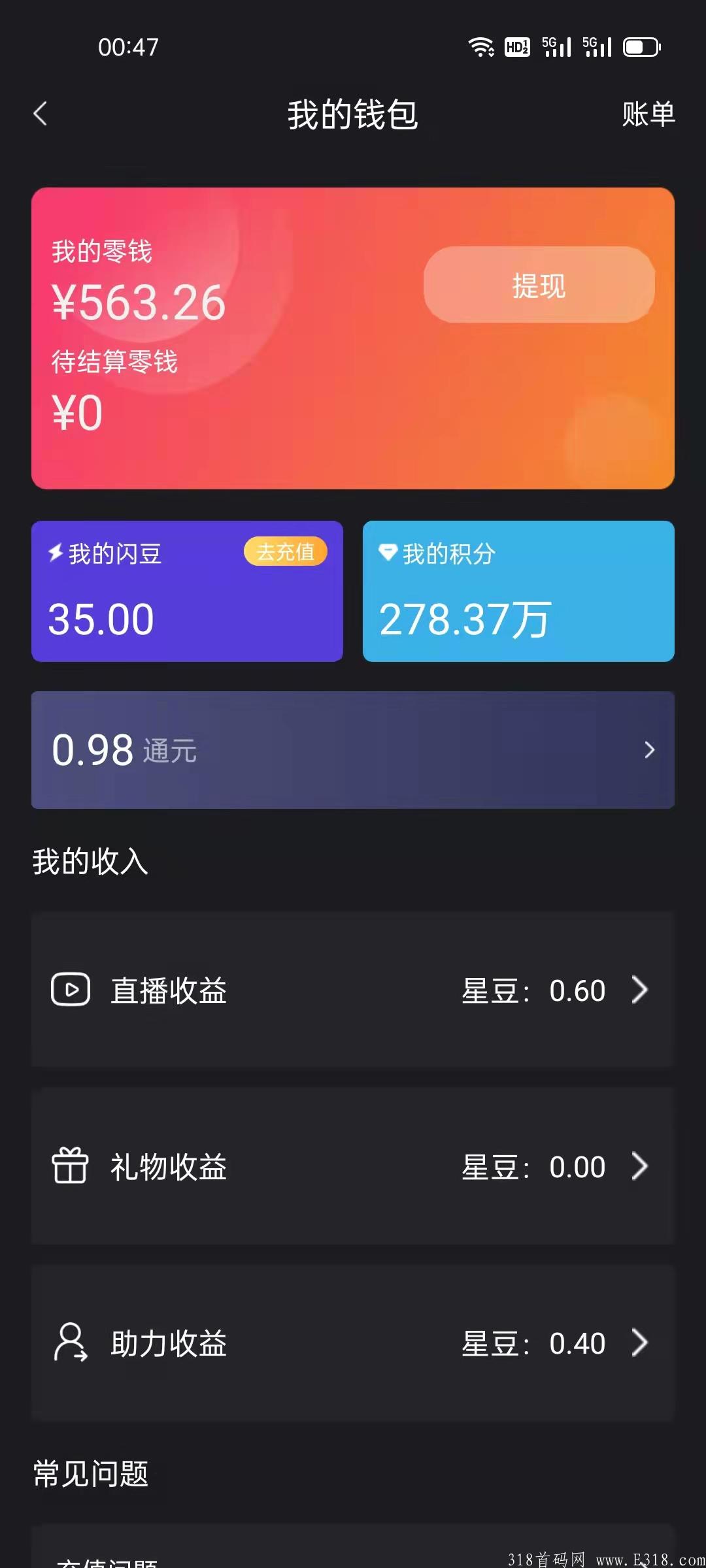Select the video play icon next to 直播收益
706x1568 pixels.
72,990
